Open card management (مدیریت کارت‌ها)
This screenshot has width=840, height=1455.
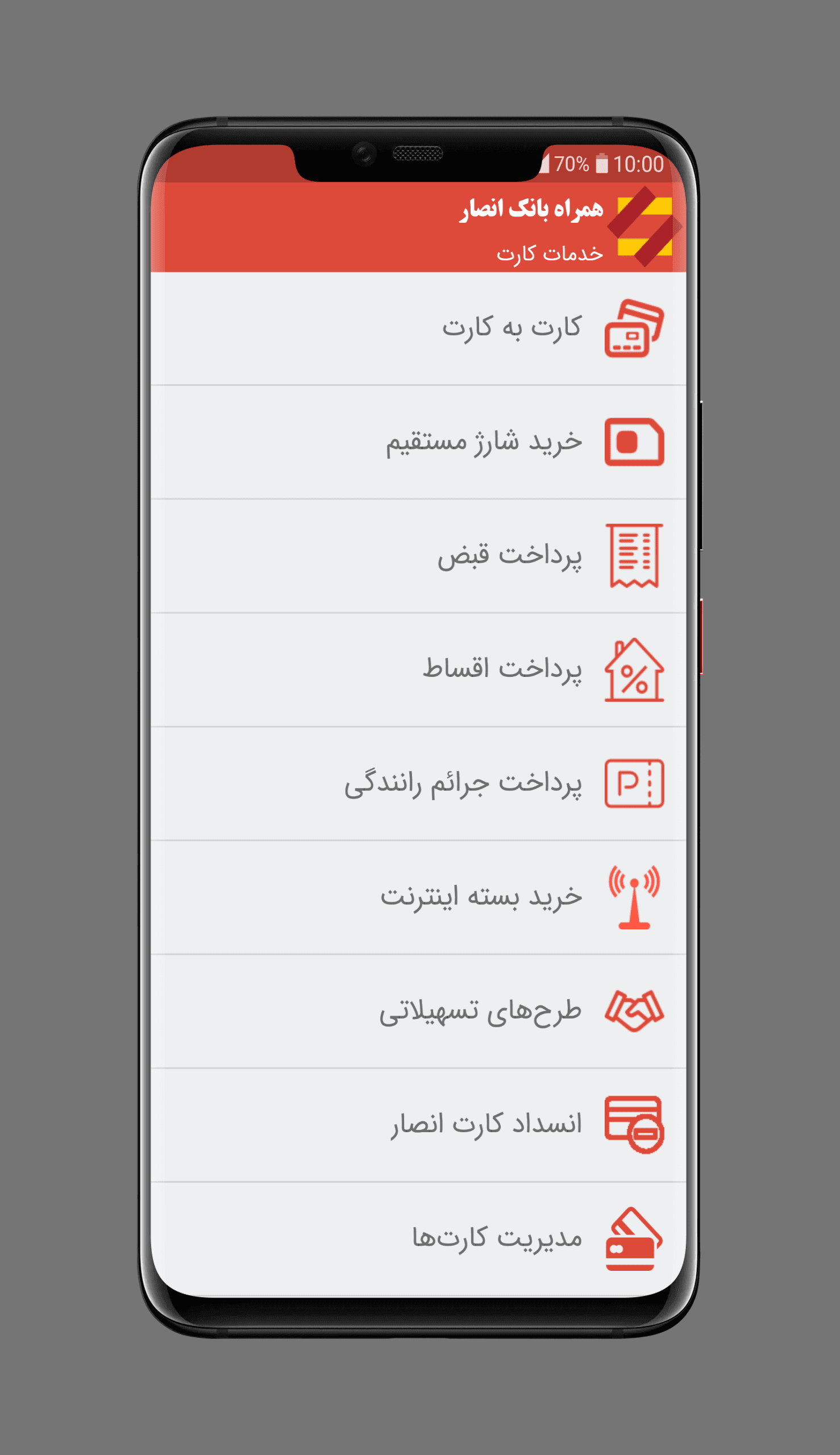[x=496, y=1238]
